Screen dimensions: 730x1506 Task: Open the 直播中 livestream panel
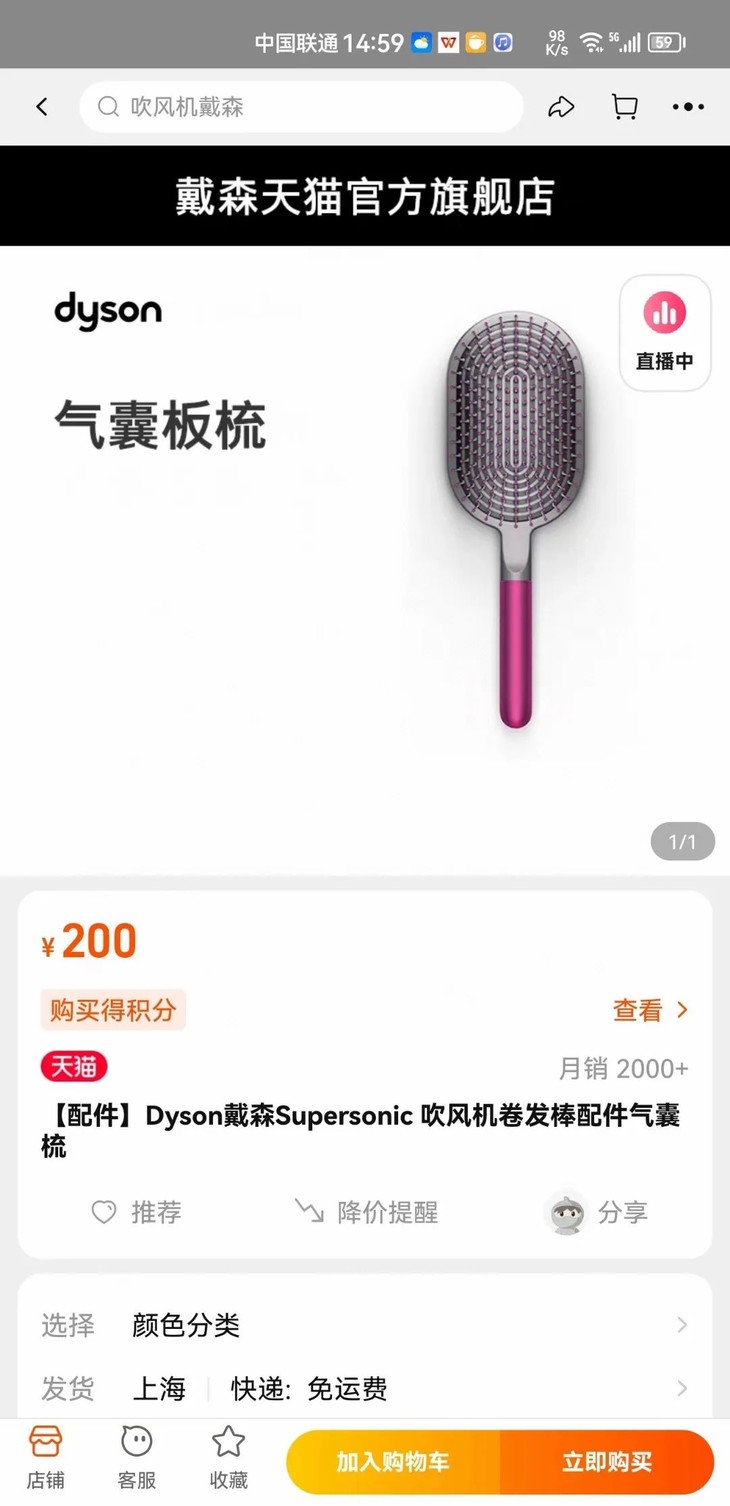pos(664,333)
